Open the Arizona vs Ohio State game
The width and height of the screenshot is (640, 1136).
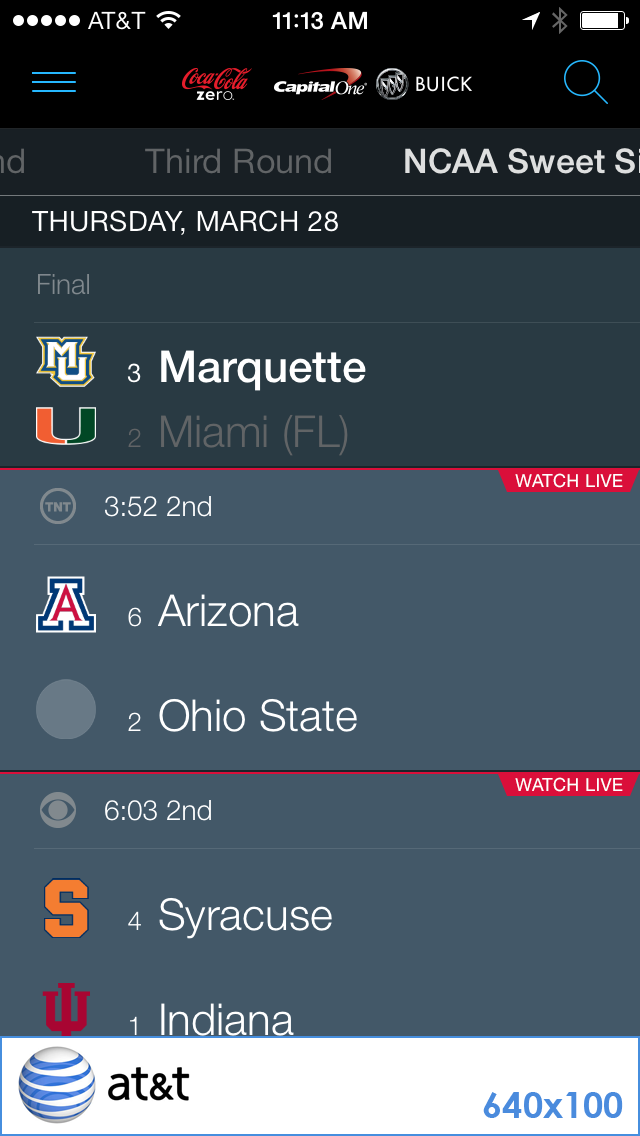pyautogui.click(x=320, y=621)
